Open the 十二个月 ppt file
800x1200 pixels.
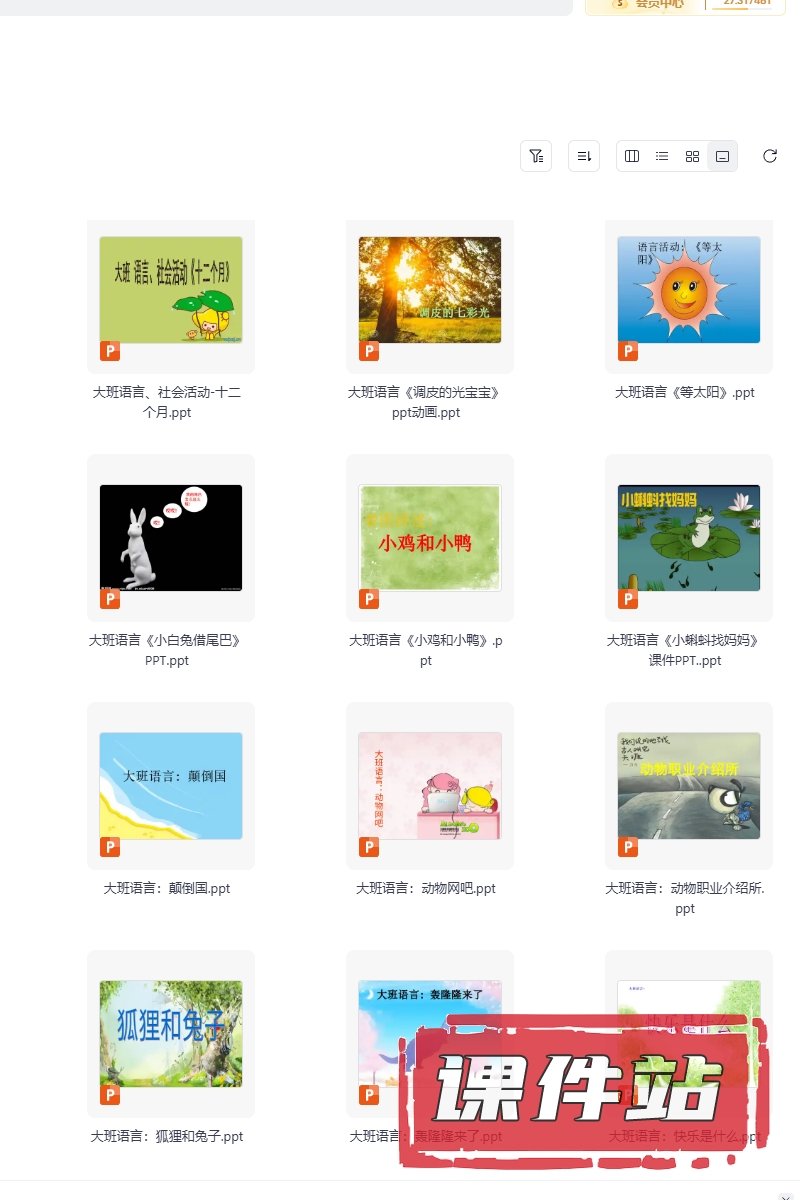(x=171, y=290)
